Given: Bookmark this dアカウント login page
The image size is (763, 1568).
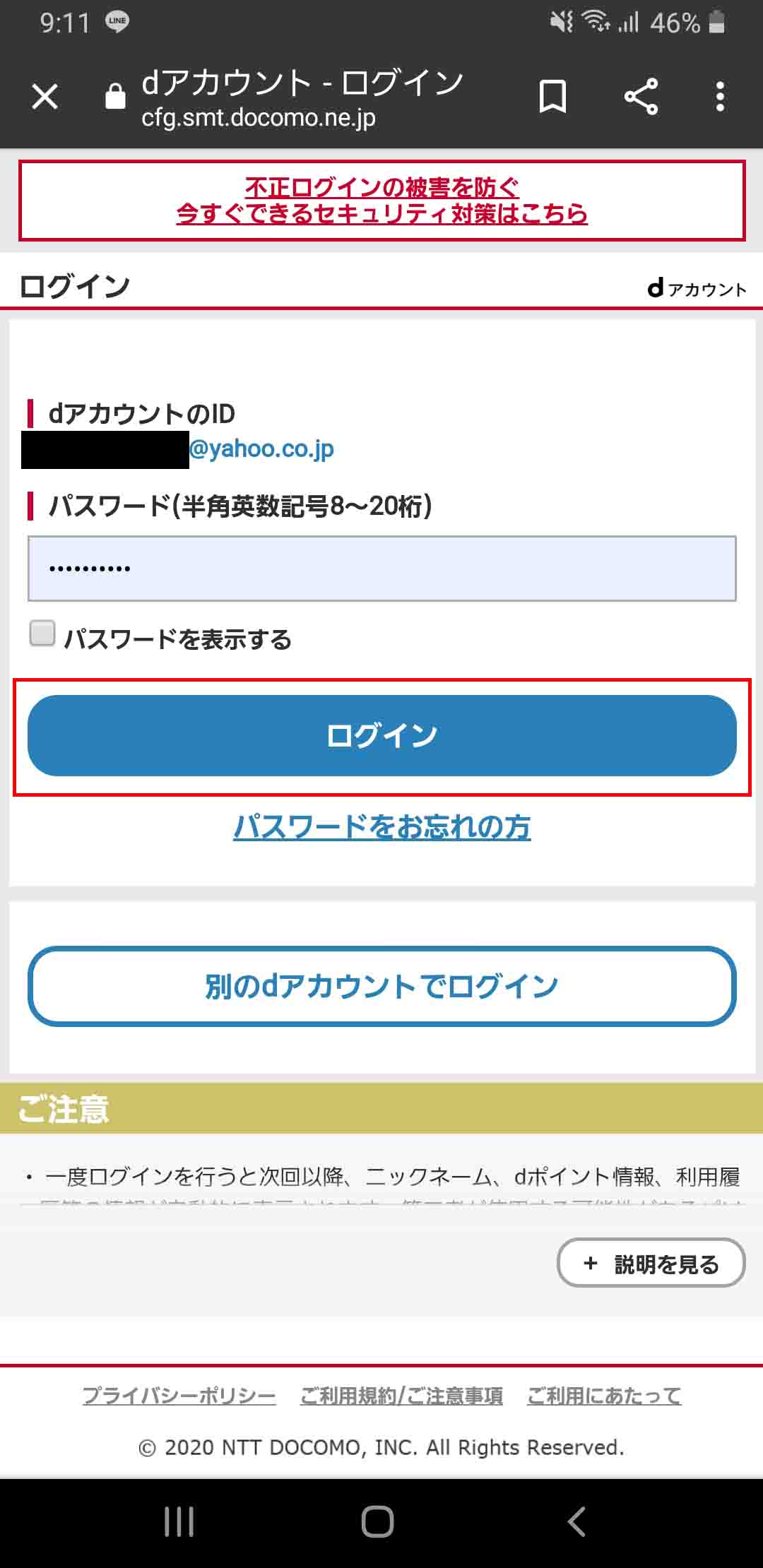Looking at the screenshot, I should click(x=552, y=97).
